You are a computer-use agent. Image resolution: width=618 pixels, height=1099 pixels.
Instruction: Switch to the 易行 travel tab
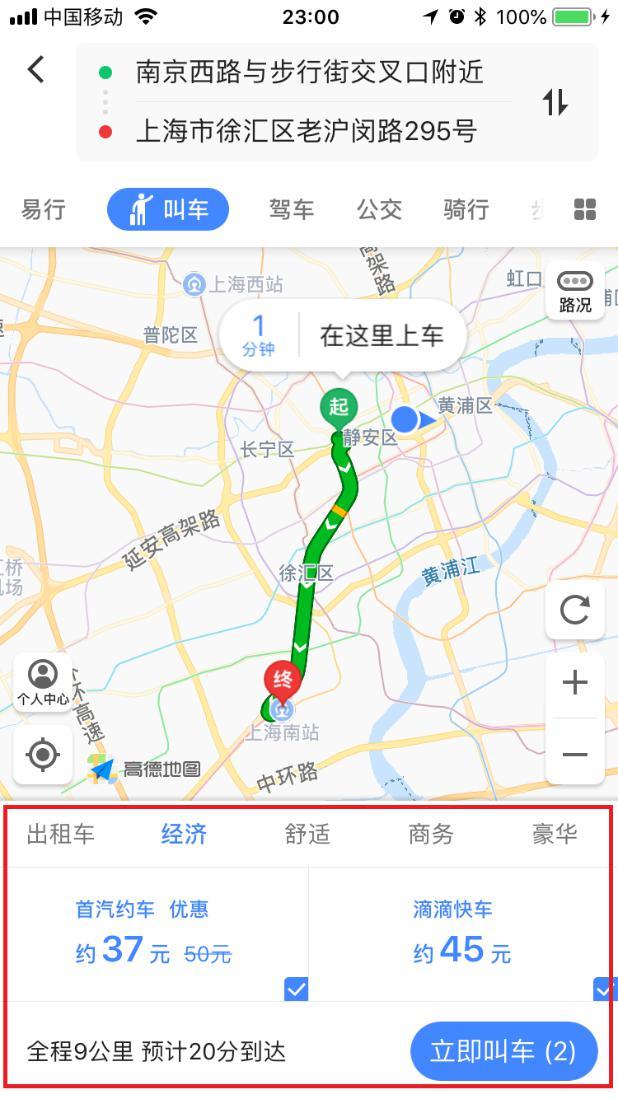(x=43, y=209)
